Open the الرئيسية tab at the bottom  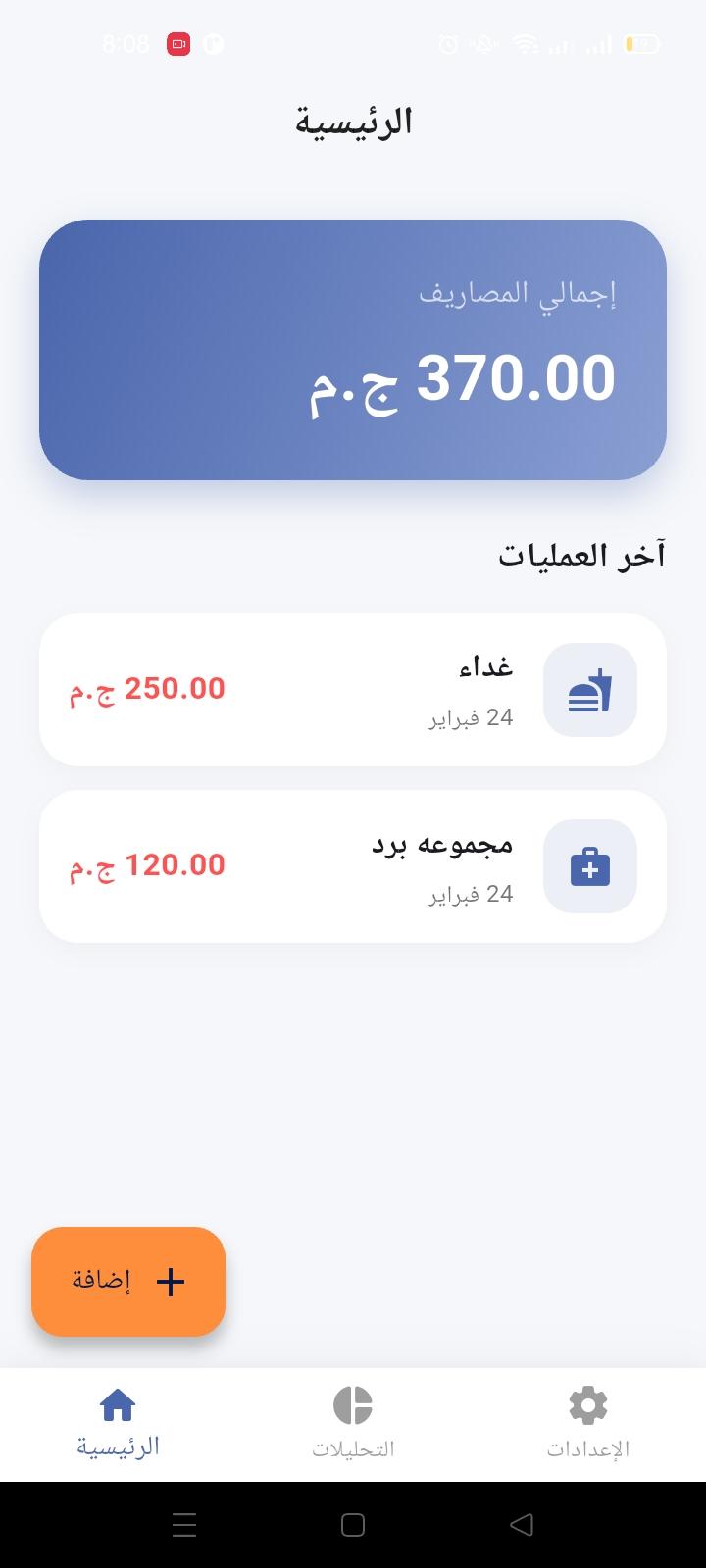coord(117,1423)
